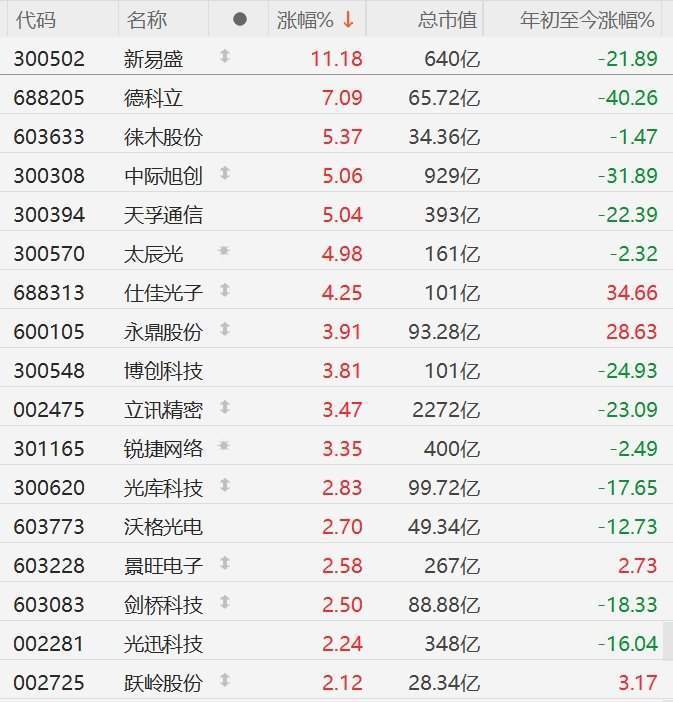Open stock row 天孚通信
This screenshot has height=702, width=673.
pos(163,215)
